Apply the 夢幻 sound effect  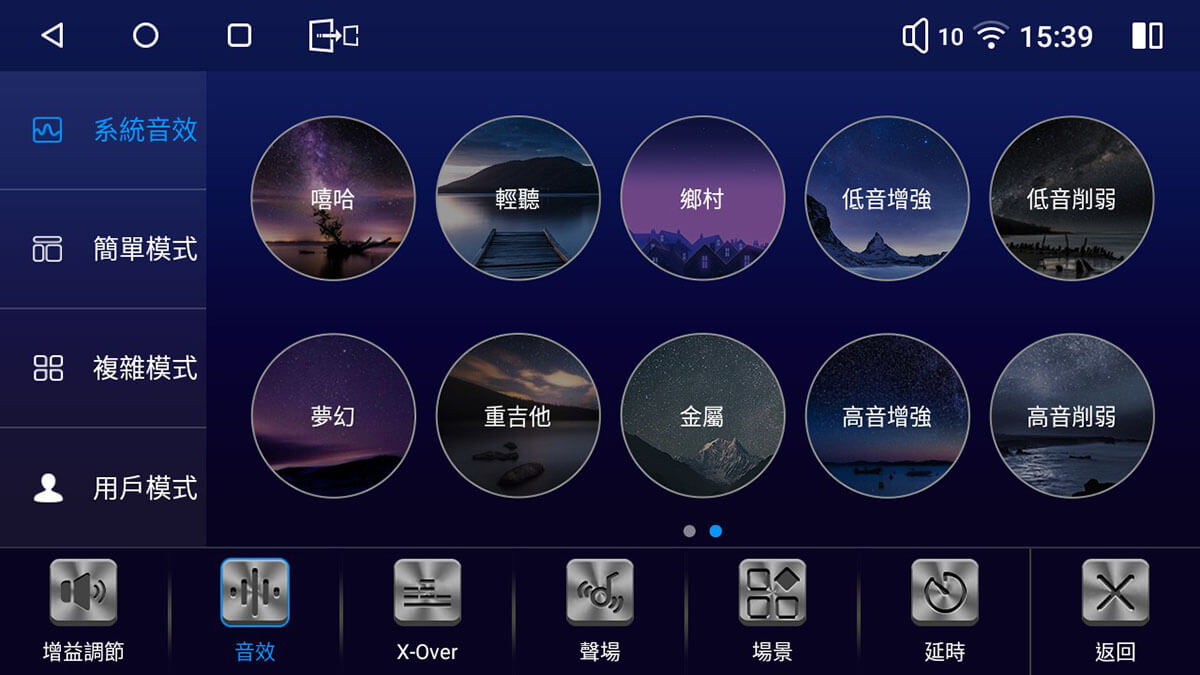(333, 415)
